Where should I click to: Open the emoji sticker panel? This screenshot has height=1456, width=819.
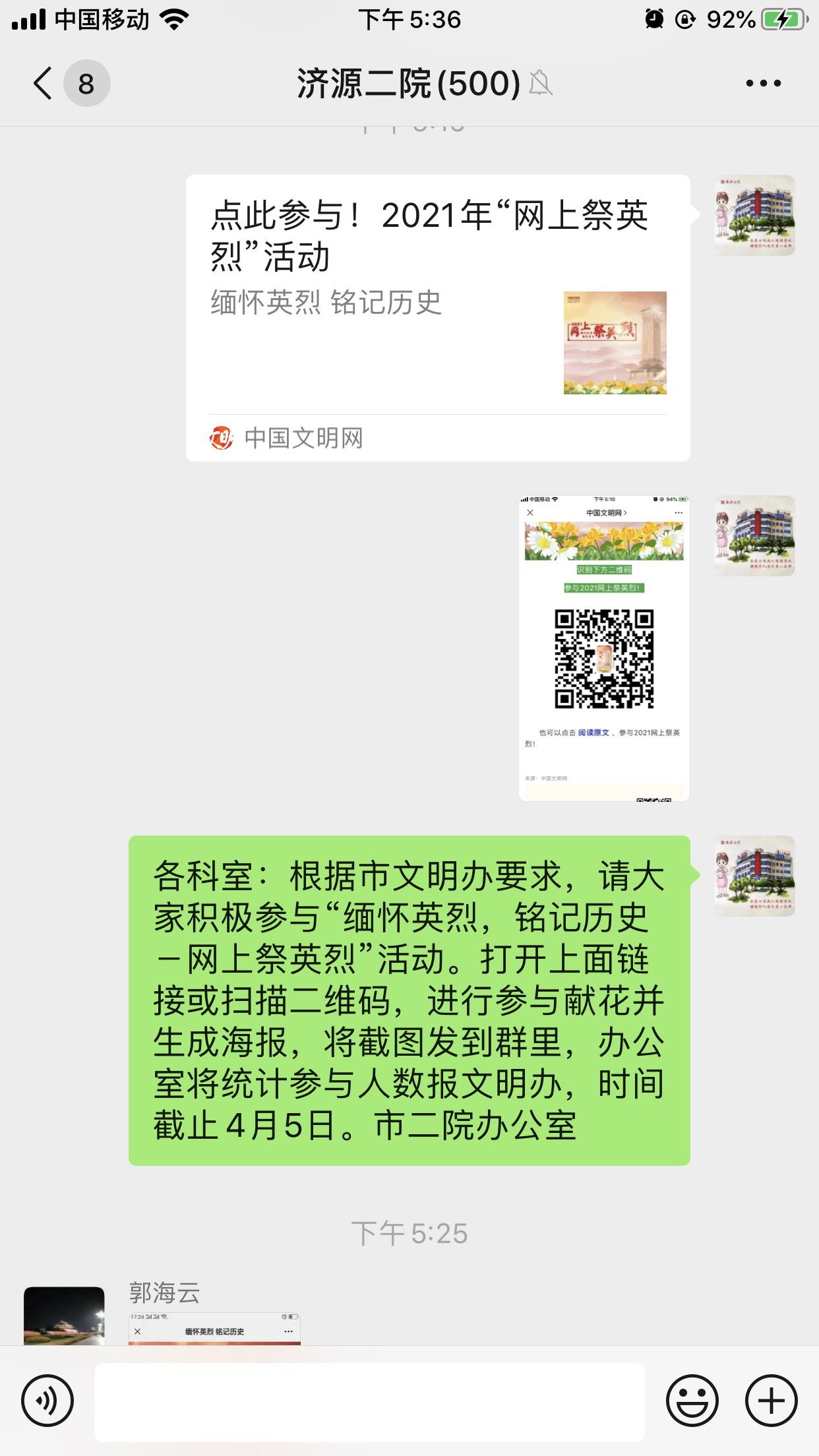(692, 1401)
